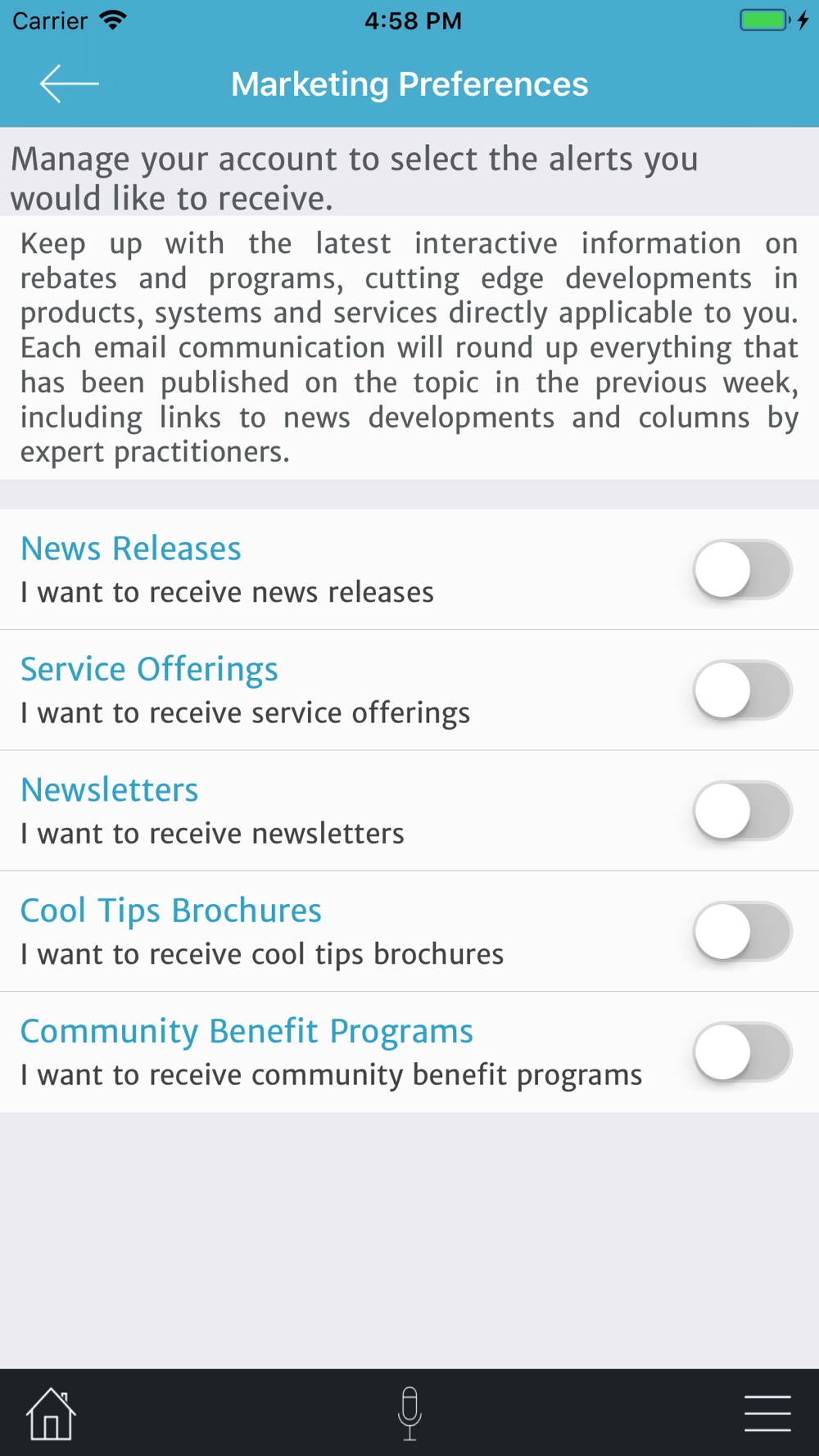Open the hamburger menu
819x1456 pixels.
(767, 1413)
